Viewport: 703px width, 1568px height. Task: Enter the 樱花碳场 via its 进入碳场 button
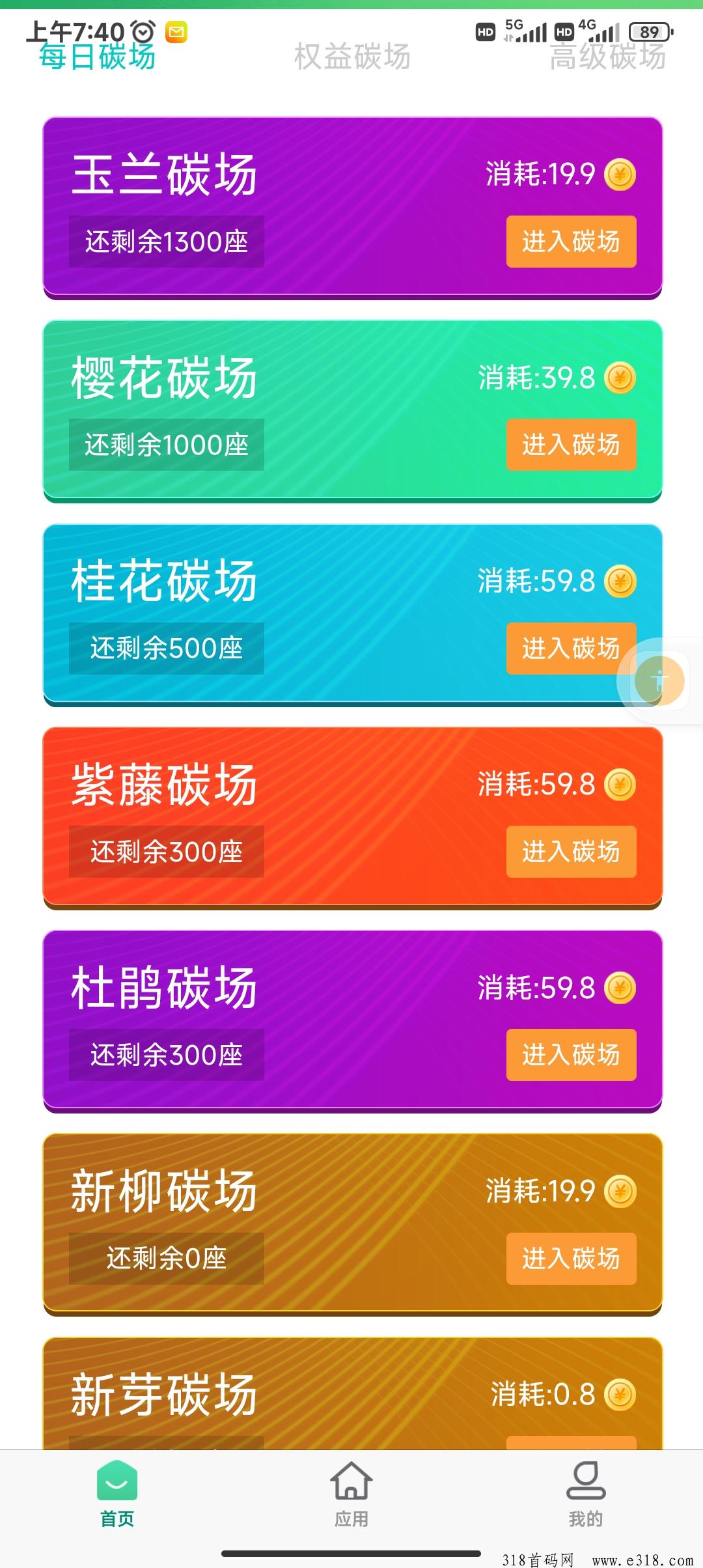571,445
